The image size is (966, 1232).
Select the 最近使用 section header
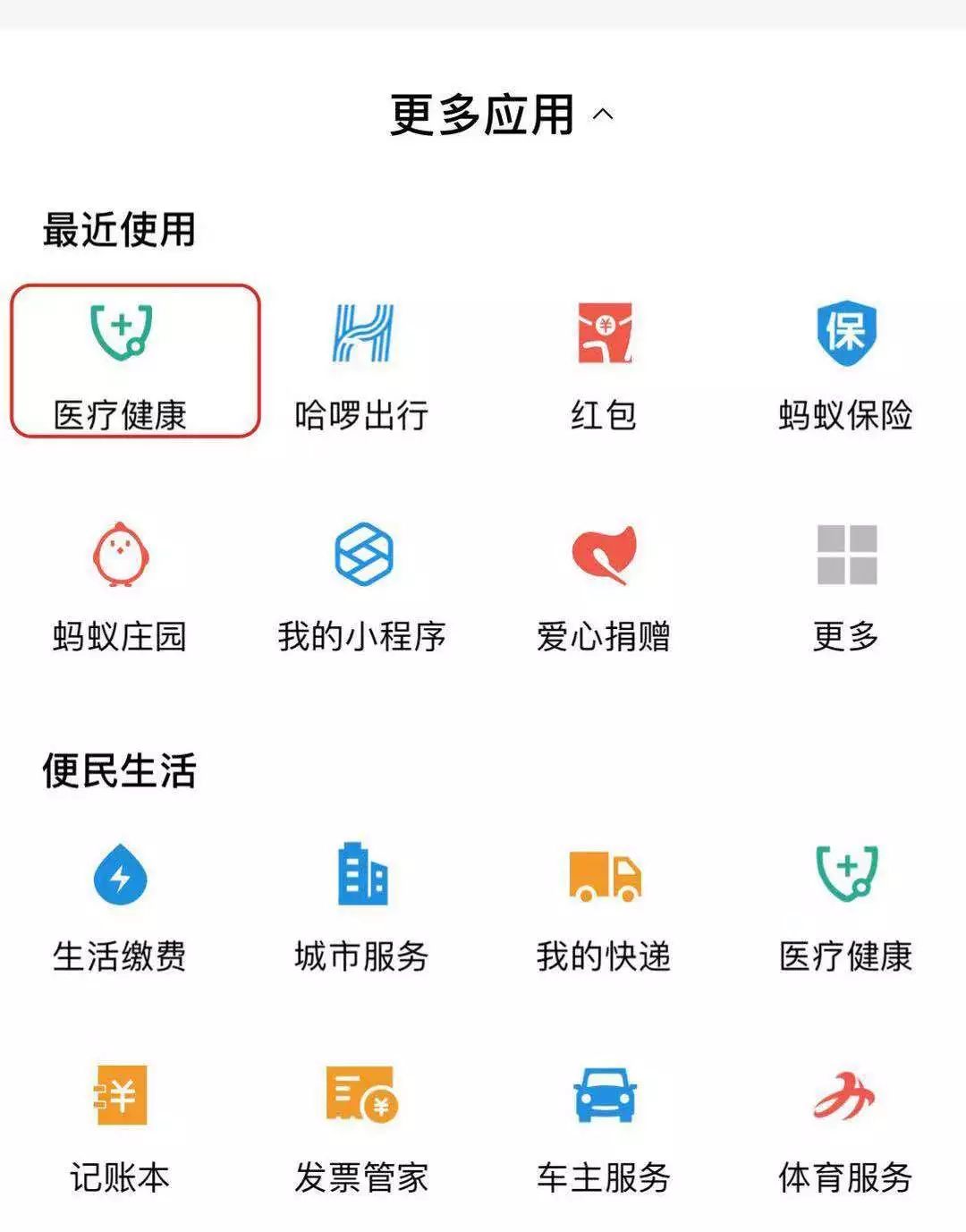click(x=121, y=229)
